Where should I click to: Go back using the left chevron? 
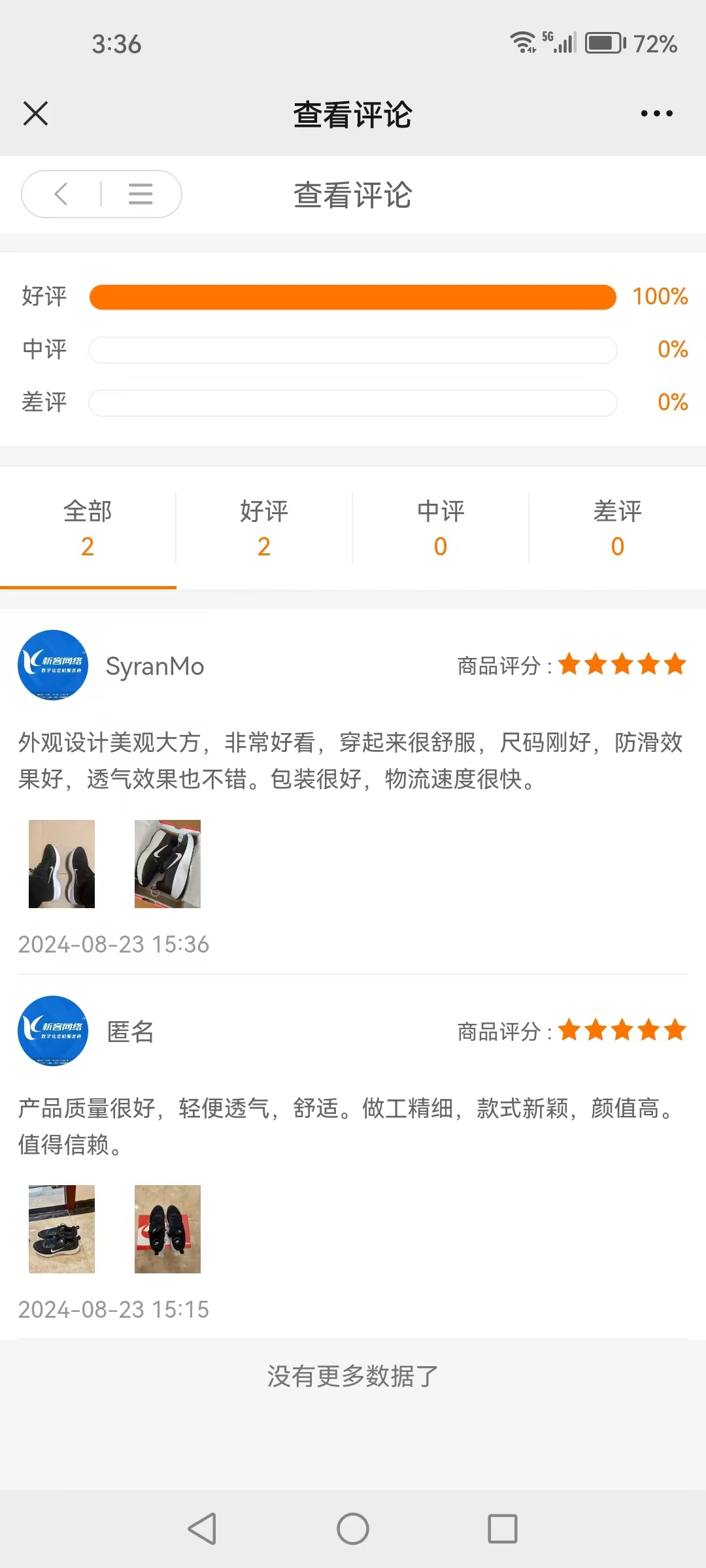[61, 194]
